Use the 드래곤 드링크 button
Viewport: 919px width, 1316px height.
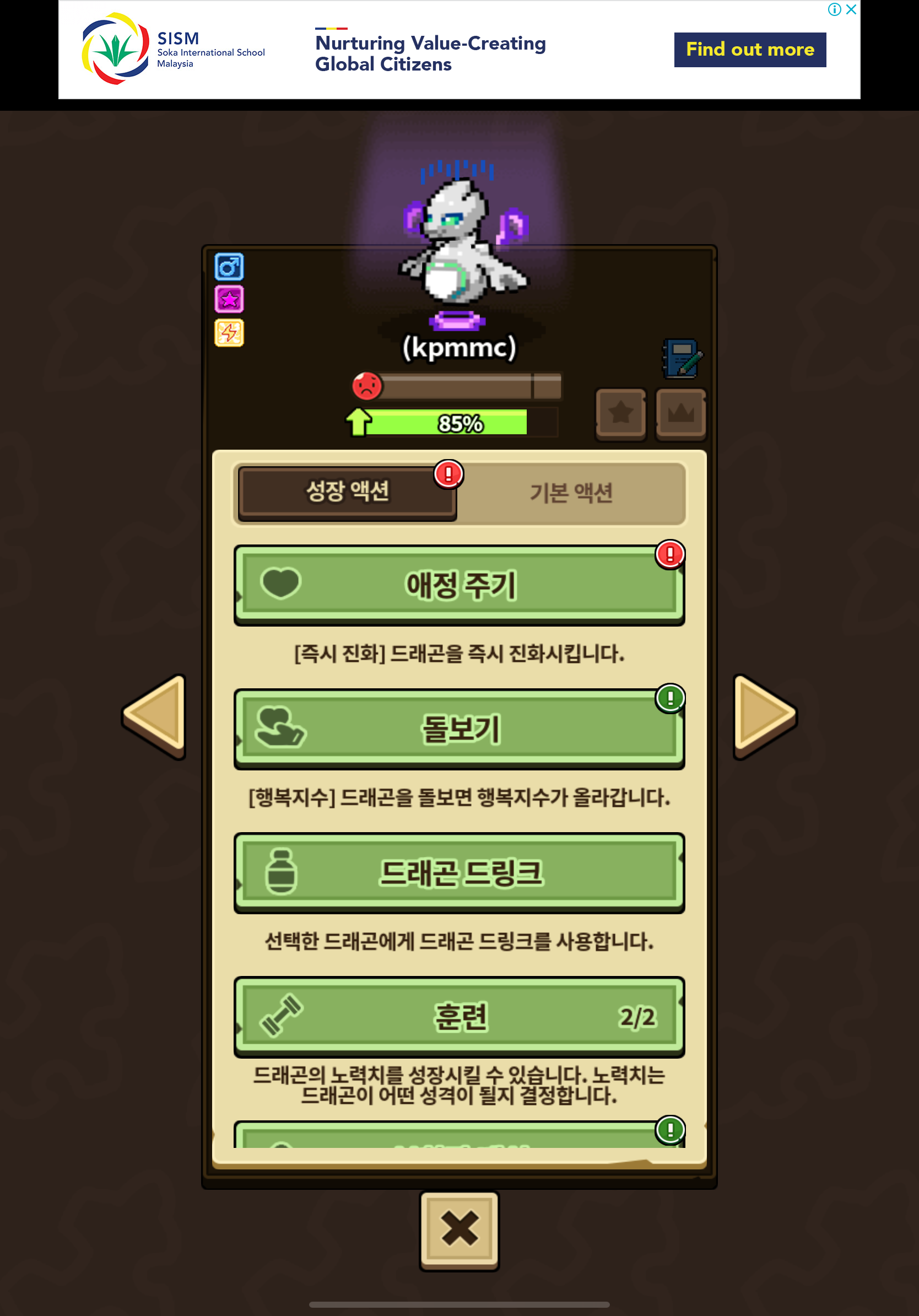(459, 872)
